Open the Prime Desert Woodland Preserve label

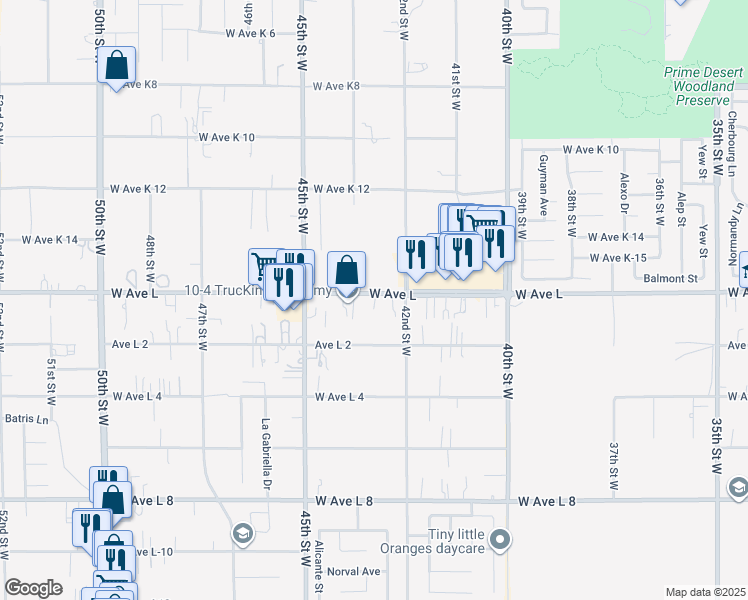coord(704,87)
